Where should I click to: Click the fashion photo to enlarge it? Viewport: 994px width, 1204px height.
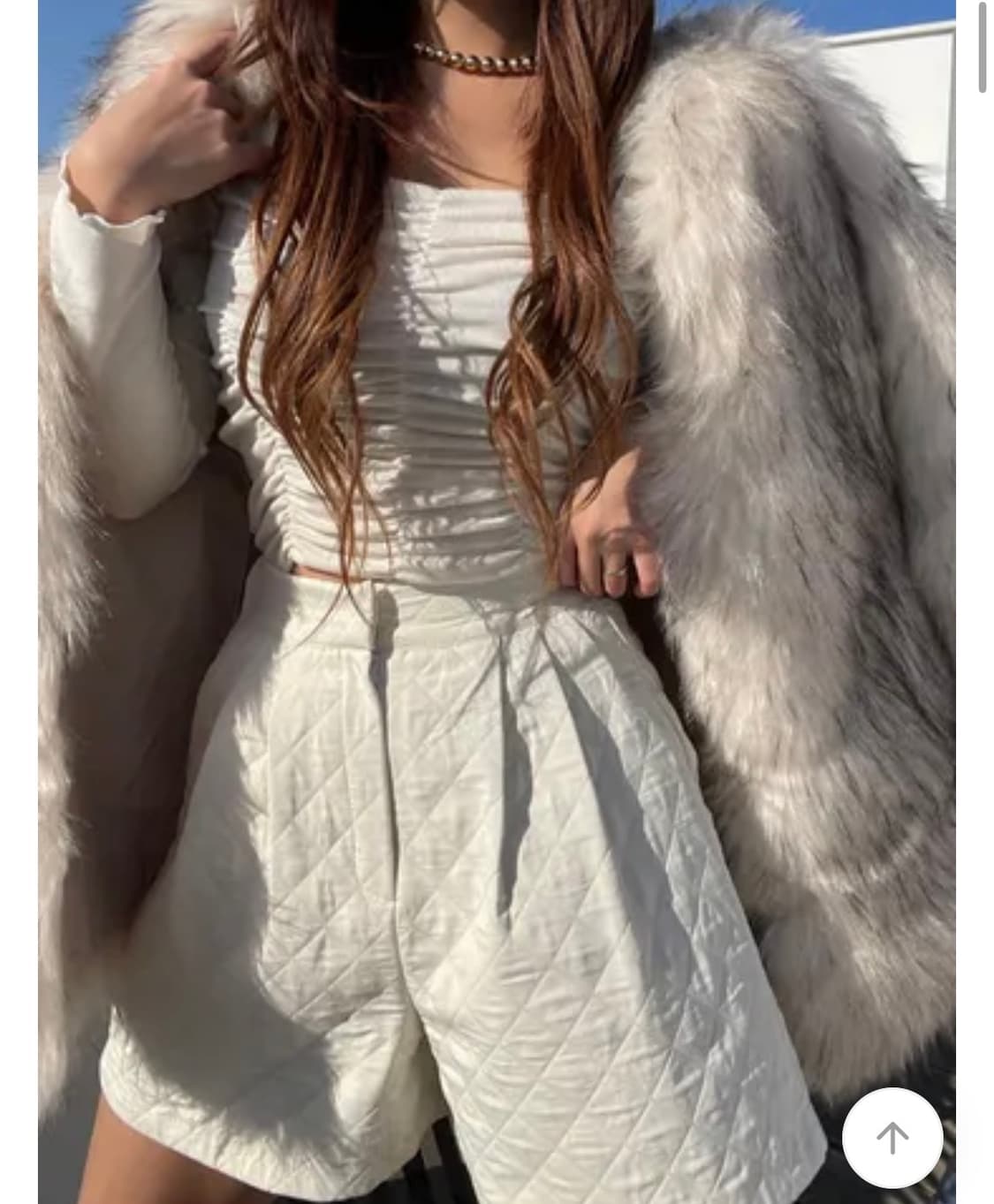pyautogui.click(x=495, y=601)
